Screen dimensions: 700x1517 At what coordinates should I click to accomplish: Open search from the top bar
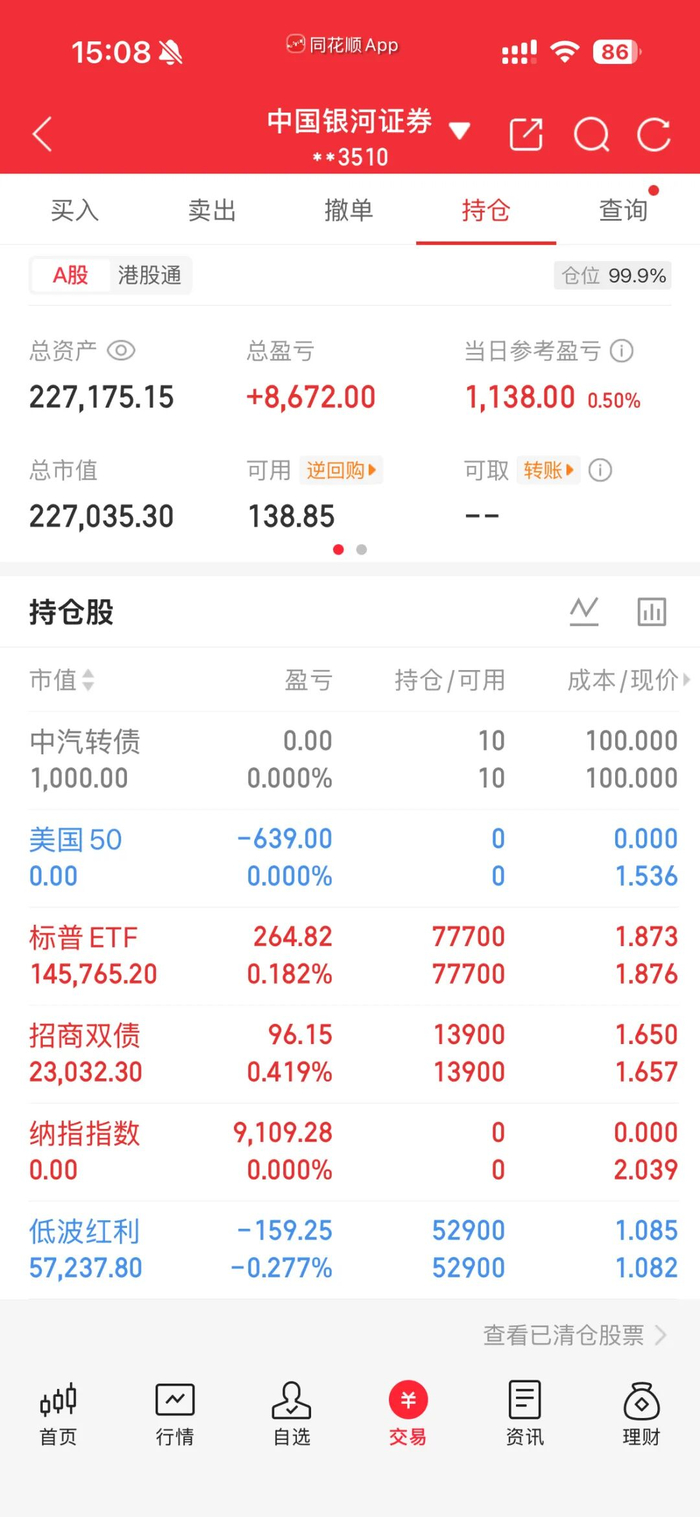click(591, 134)
